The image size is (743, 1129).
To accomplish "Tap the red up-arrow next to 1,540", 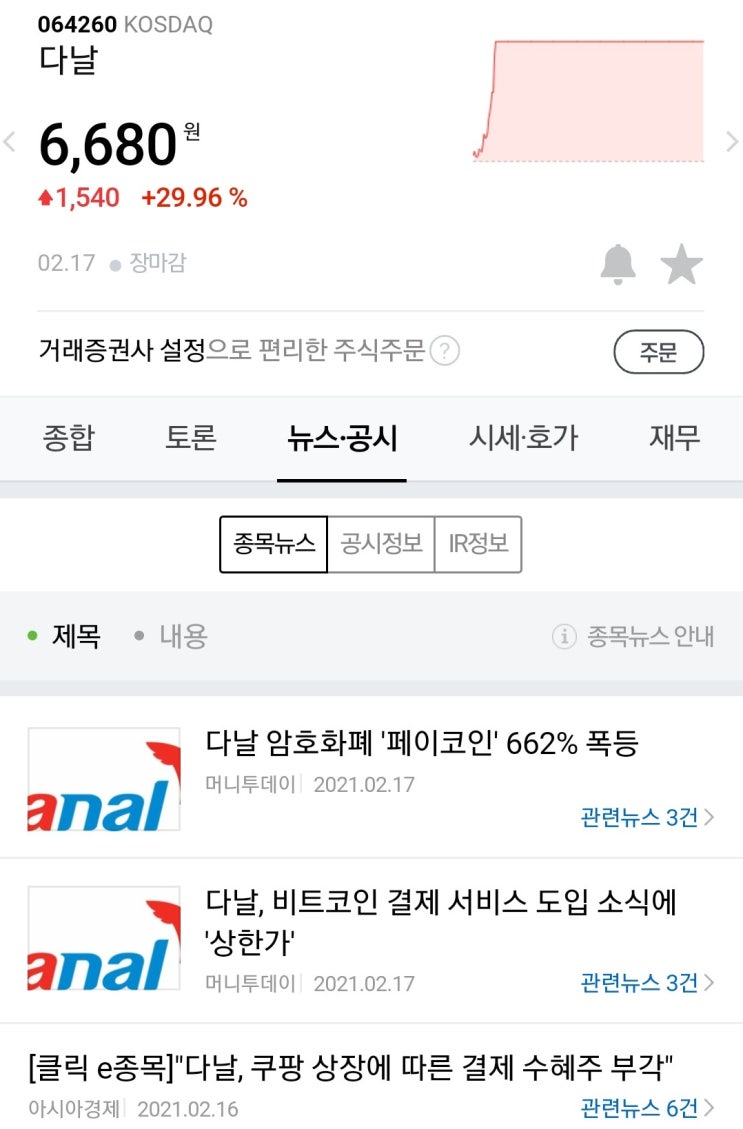I will [46, 196].
